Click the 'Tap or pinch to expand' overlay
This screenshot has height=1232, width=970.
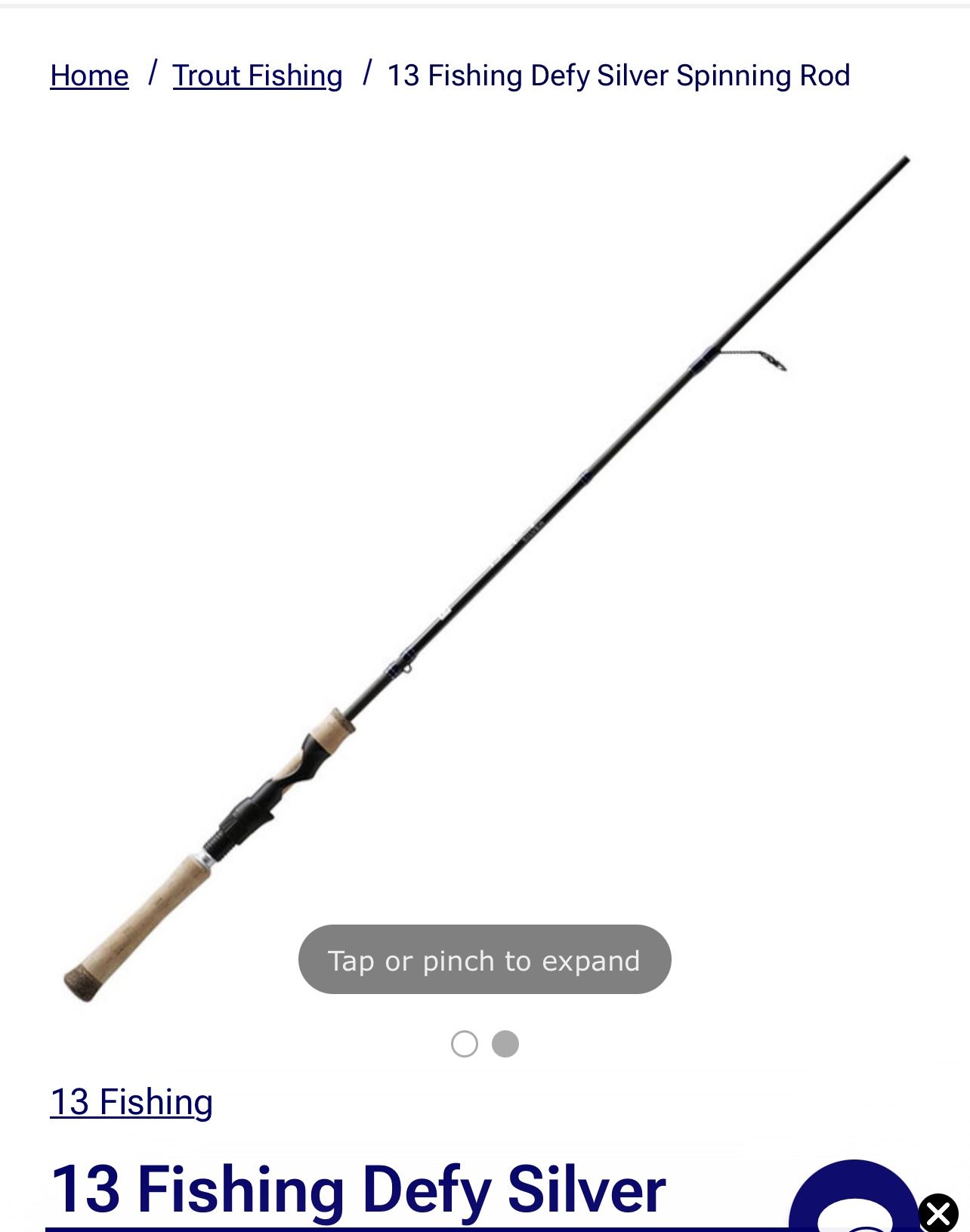pyautogui.click(x=483, y=960)
